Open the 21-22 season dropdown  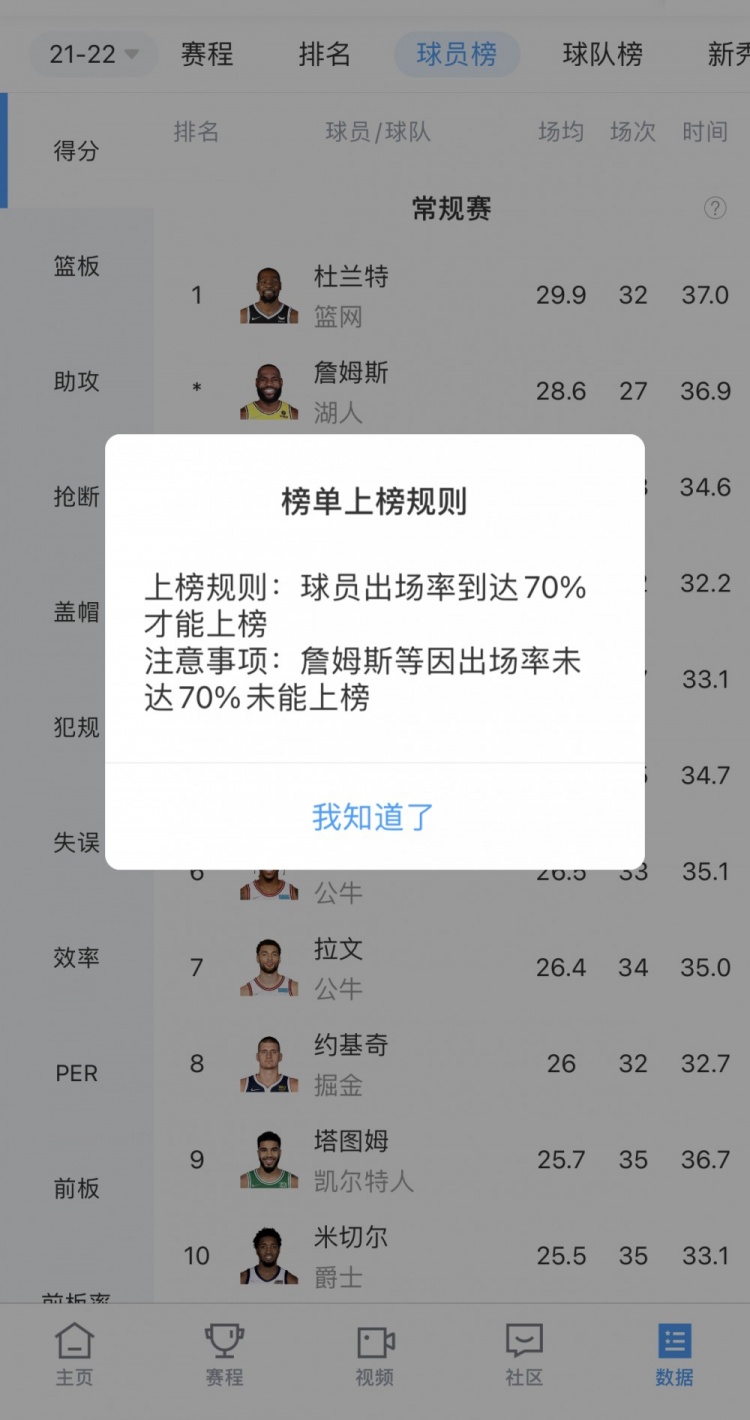click(94, 54)
